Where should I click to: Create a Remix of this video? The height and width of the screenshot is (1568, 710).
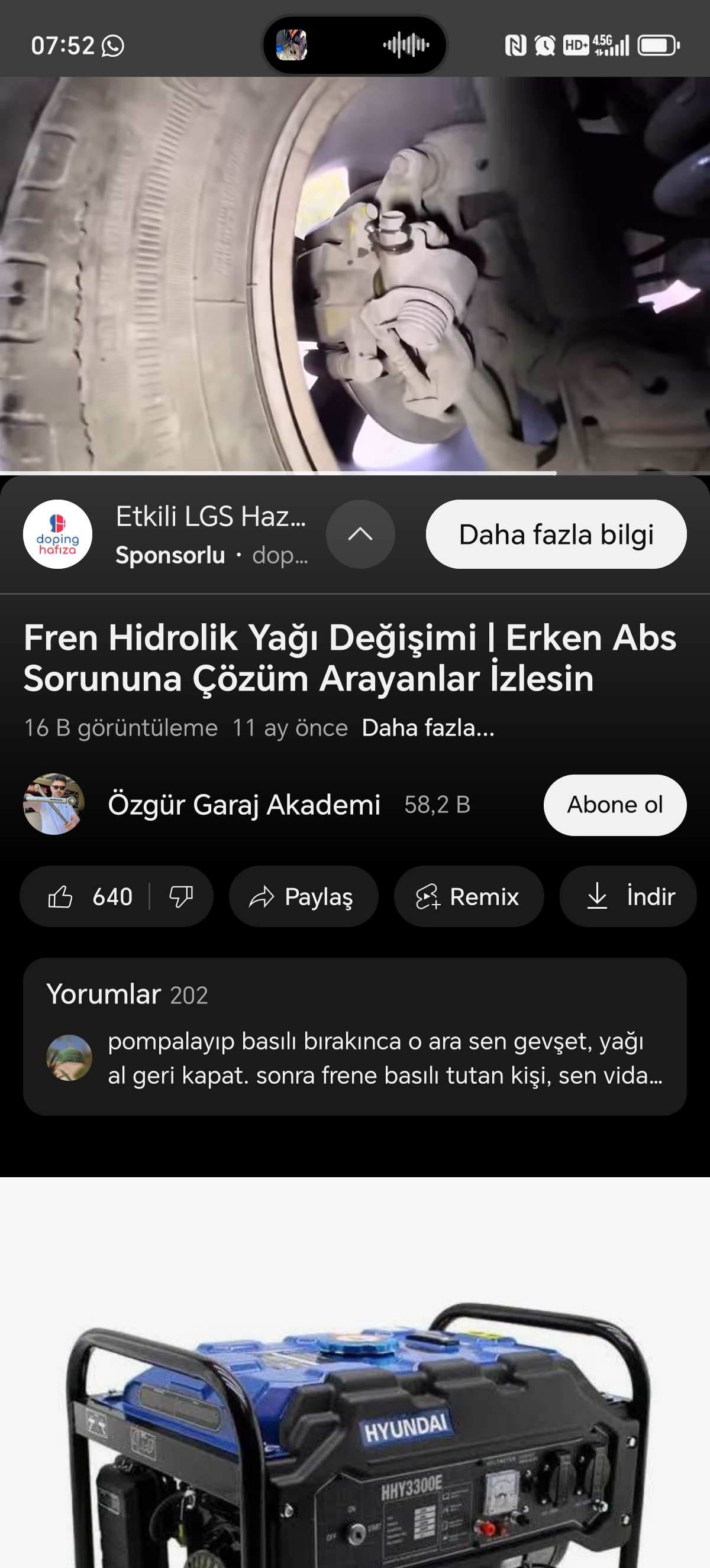[x=468, y=896]
